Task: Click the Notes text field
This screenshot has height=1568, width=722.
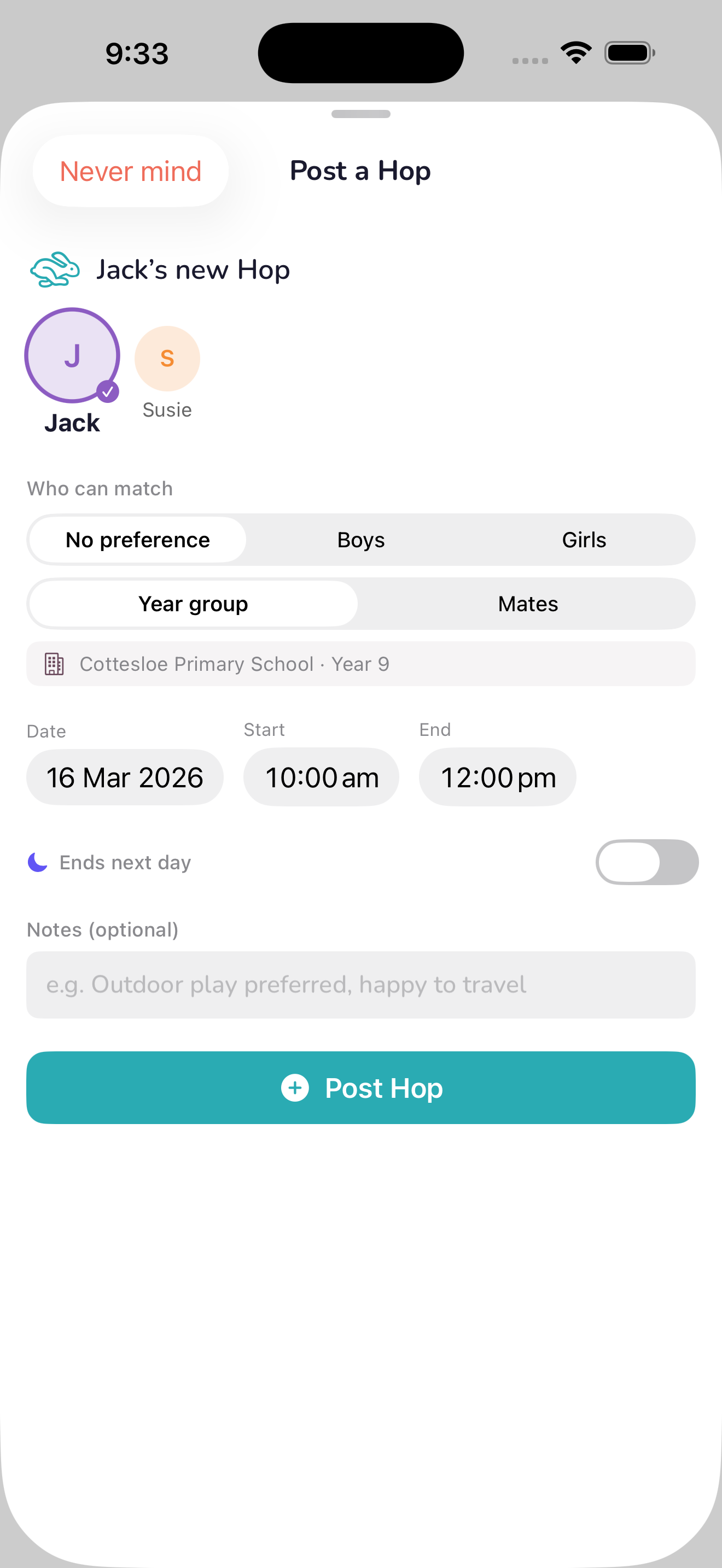Action: point(360,984)
